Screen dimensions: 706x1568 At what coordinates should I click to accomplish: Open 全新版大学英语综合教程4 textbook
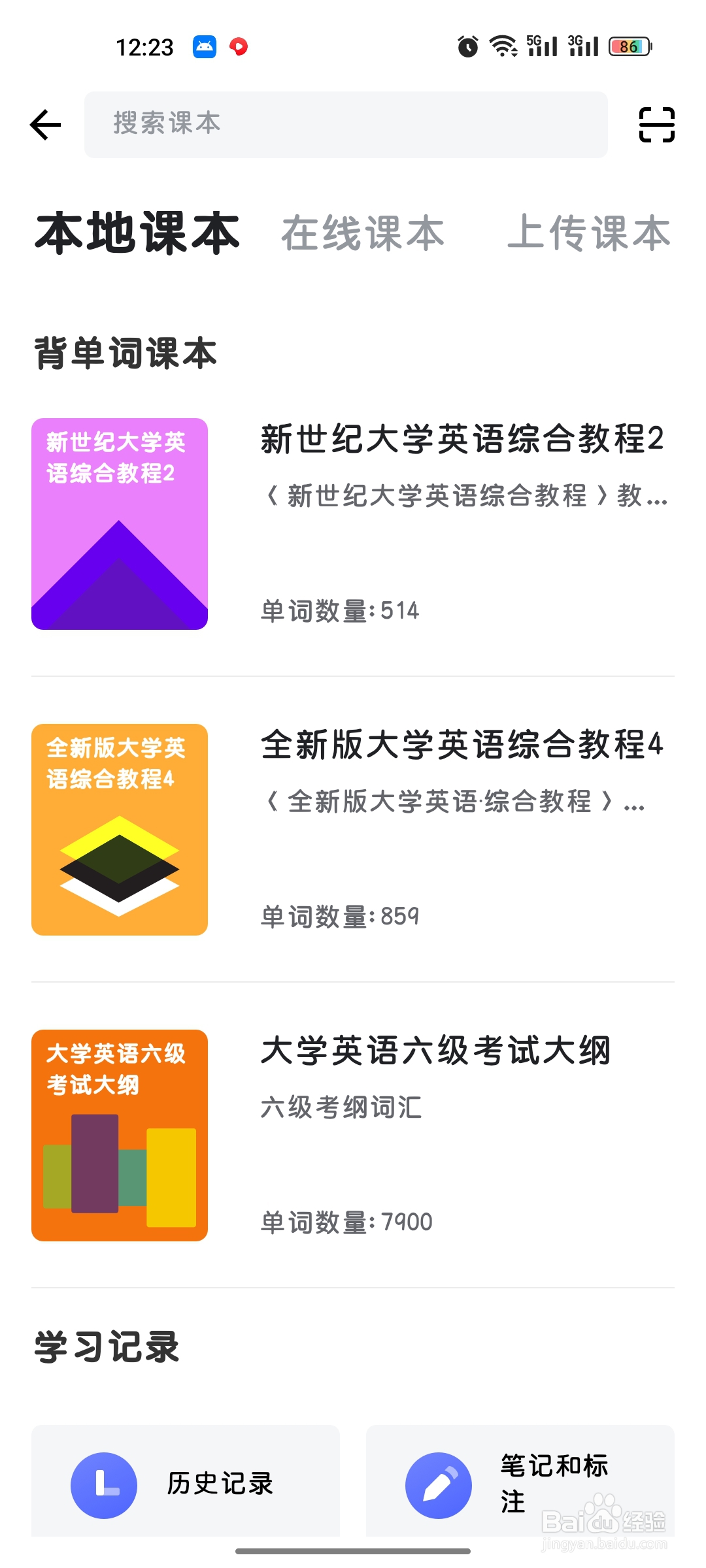pyautogui.click(x=353, y=830)
